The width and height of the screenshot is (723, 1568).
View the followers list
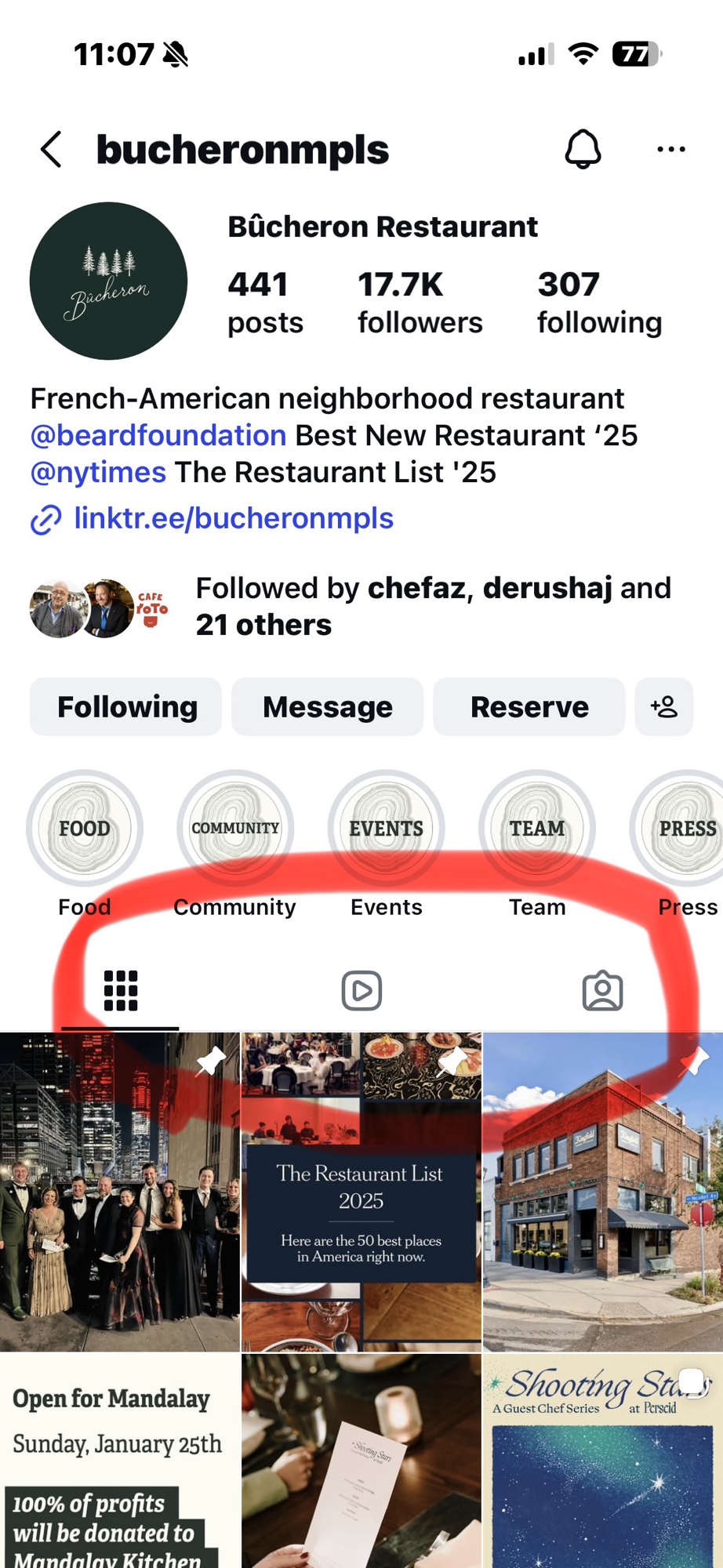pyautogui.click(x=420, y=303)
